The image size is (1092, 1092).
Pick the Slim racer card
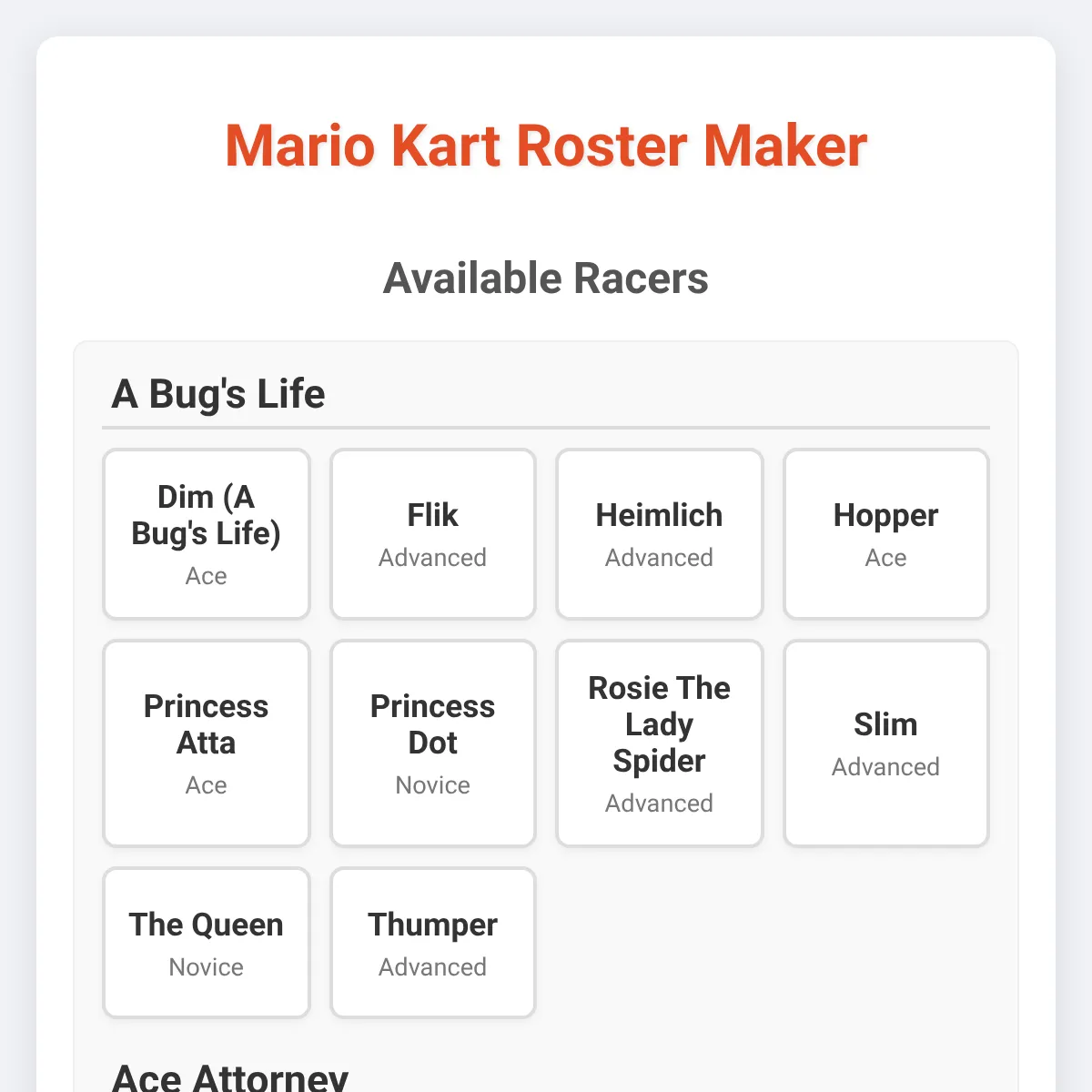(886, 743)
